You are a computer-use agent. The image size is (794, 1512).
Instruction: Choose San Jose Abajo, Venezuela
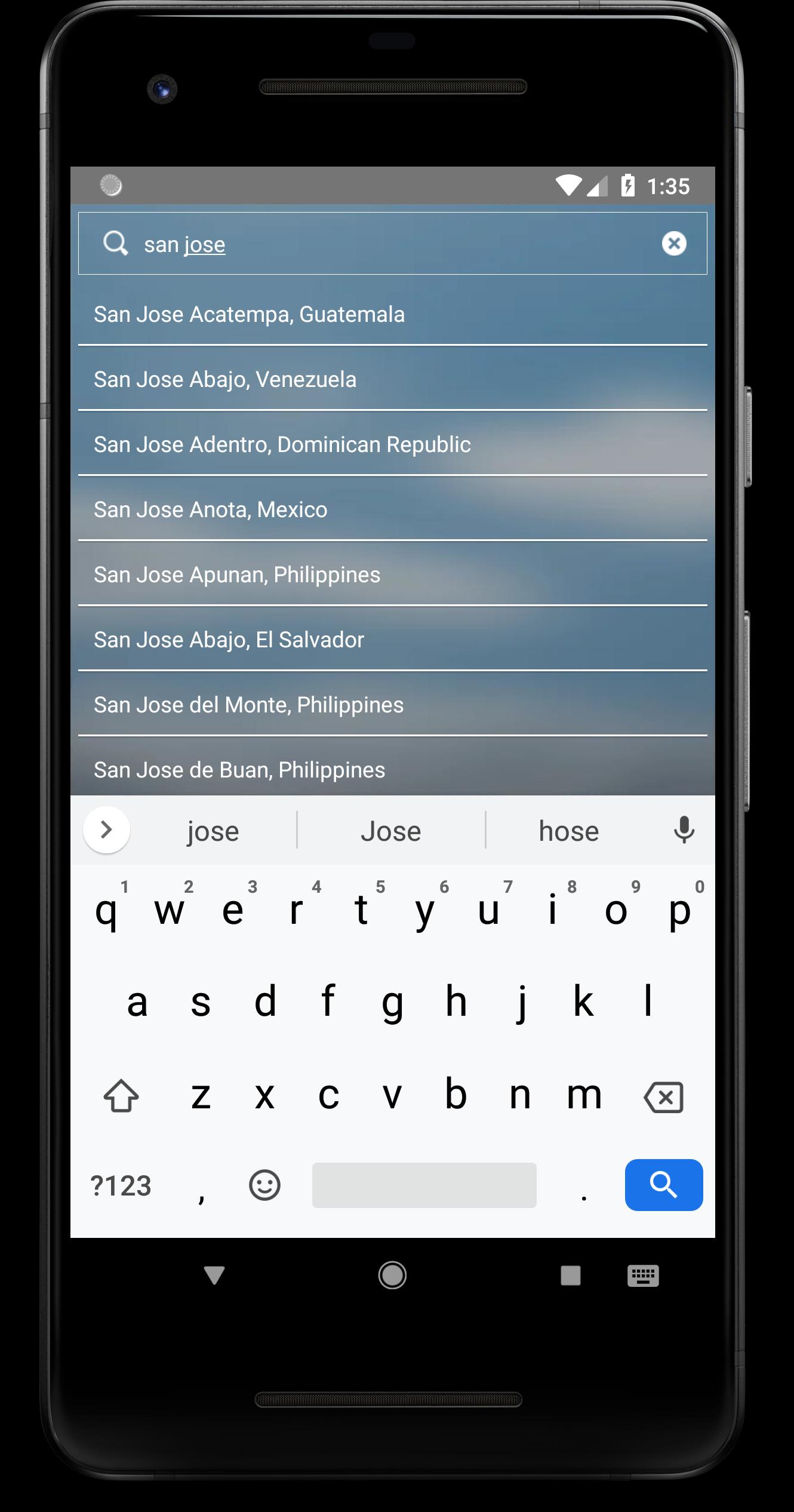pyautogui.click(x=392, y=380)
